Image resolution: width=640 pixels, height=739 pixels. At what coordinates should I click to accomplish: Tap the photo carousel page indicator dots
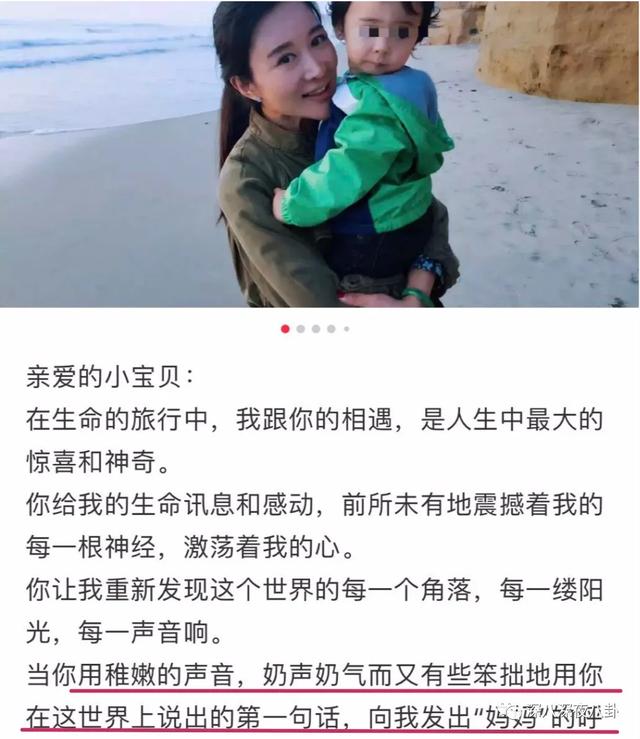tap(315, 328)
